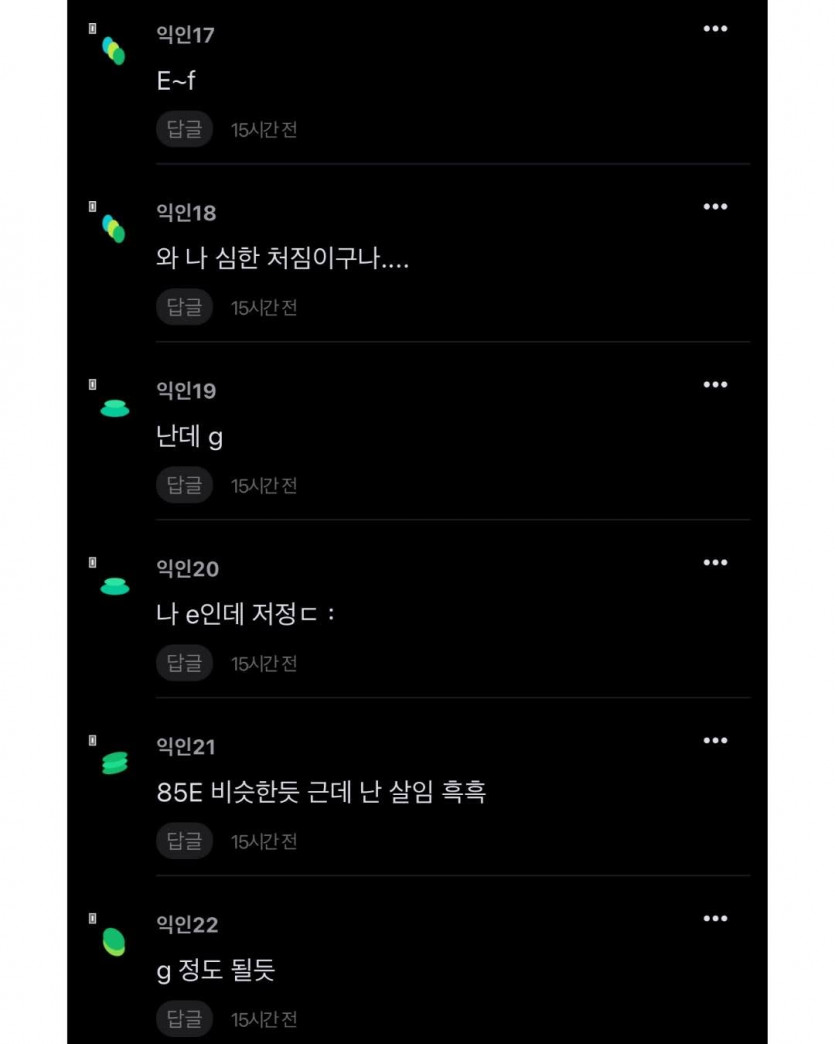
Task: Open the overflow menu on 익인18's comment
Action: click(x=715, y=207)
